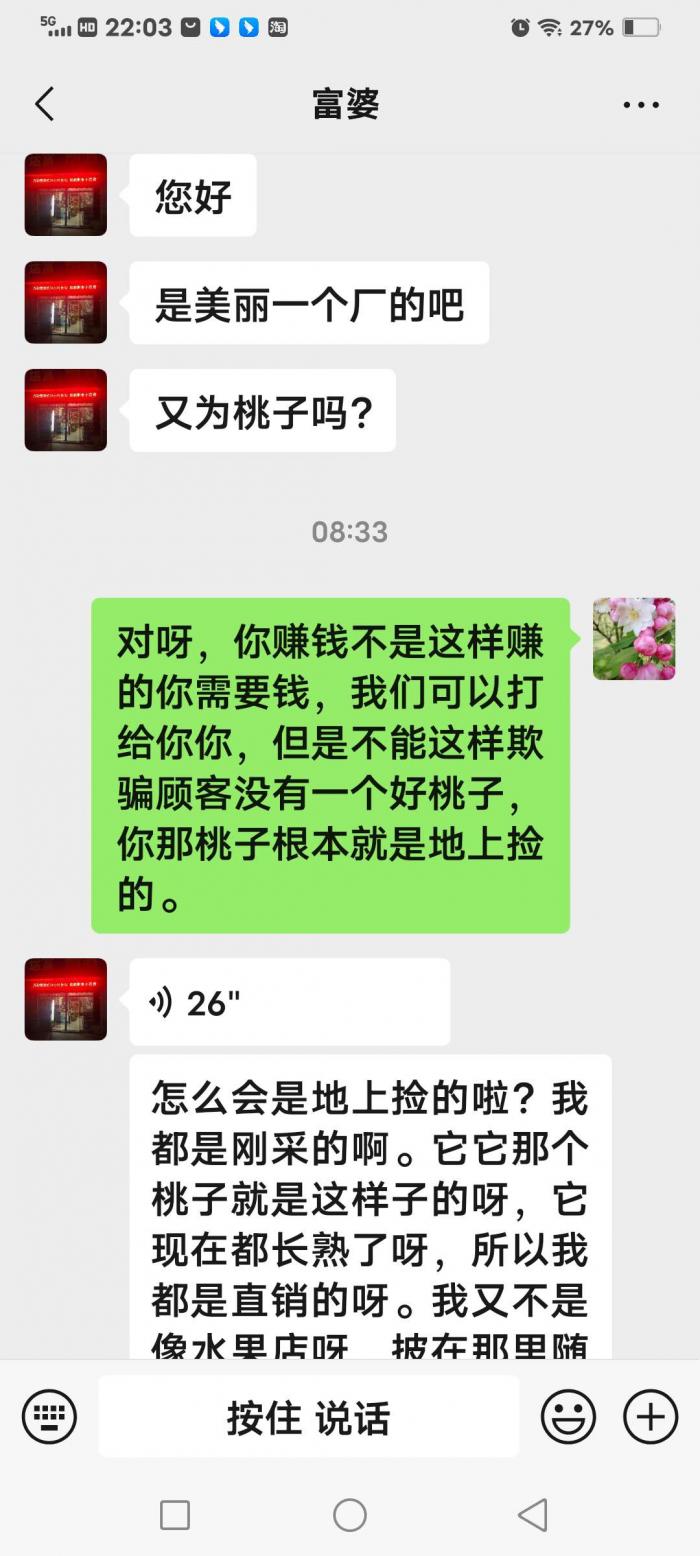Go back from the 富婆 chat
700x1556 pixels.
[44, 104]
